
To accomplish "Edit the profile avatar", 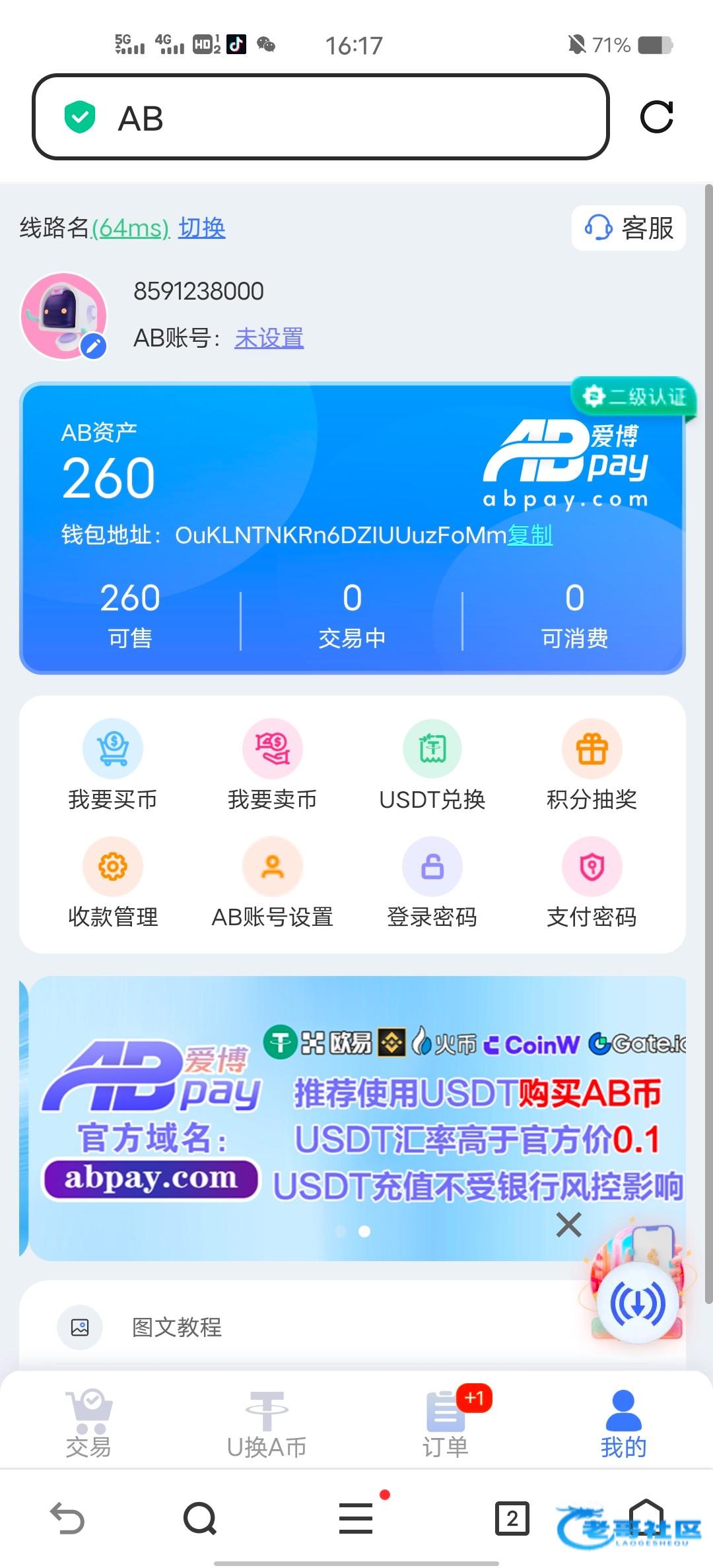I will (x=94, y=345).
